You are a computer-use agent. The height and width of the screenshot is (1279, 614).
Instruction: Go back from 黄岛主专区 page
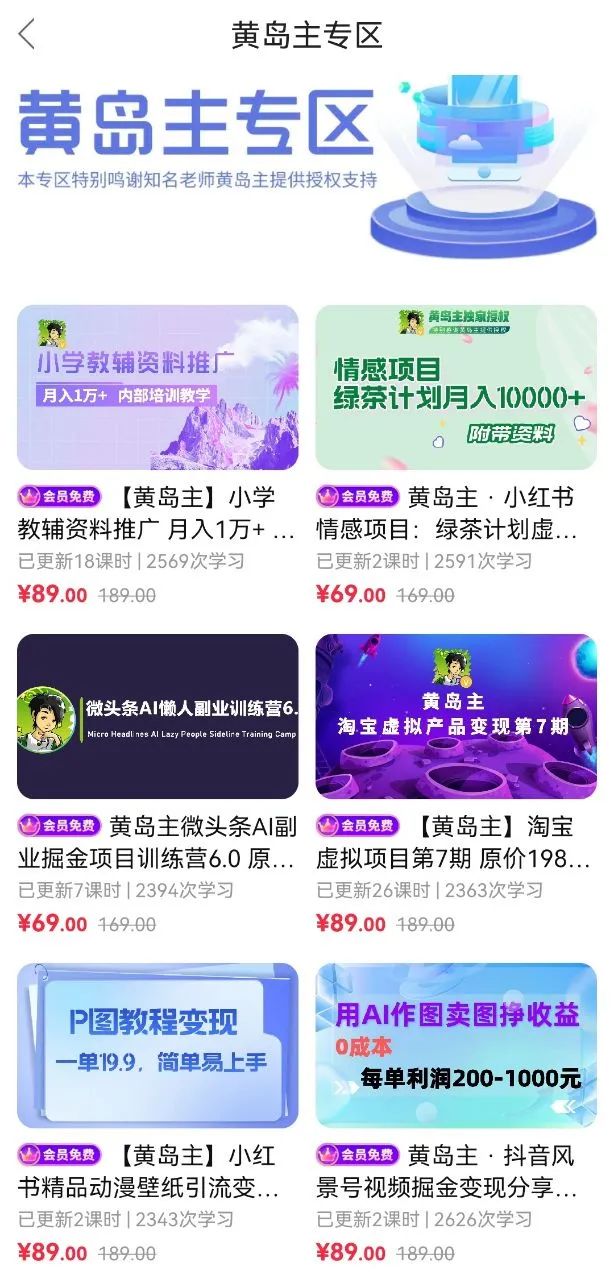(x=27, y=35)
